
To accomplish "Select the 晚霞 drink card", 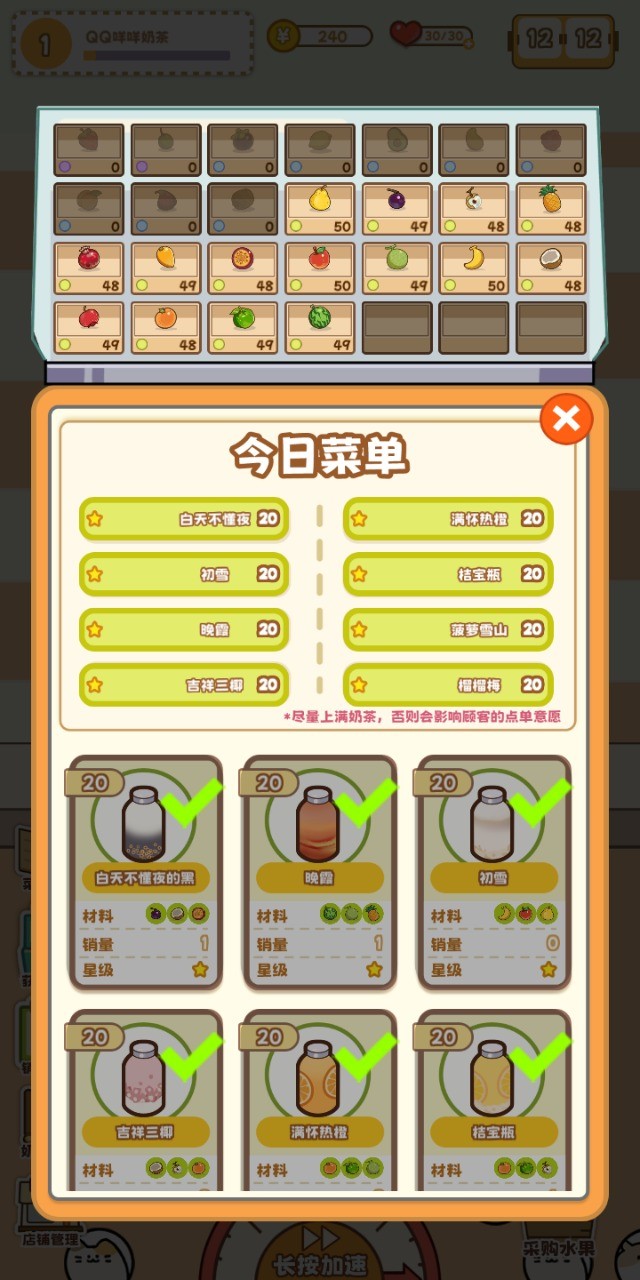I will coord(319,872).
